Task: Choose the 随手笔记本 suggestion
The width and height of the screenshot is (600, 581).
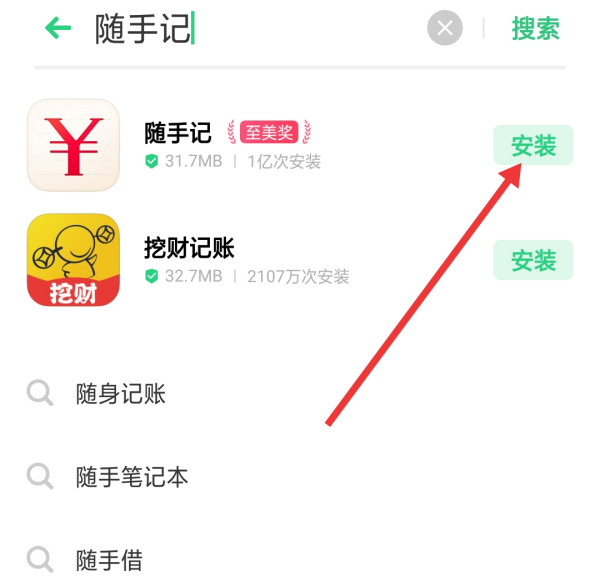Action: [x=132, y=477]
